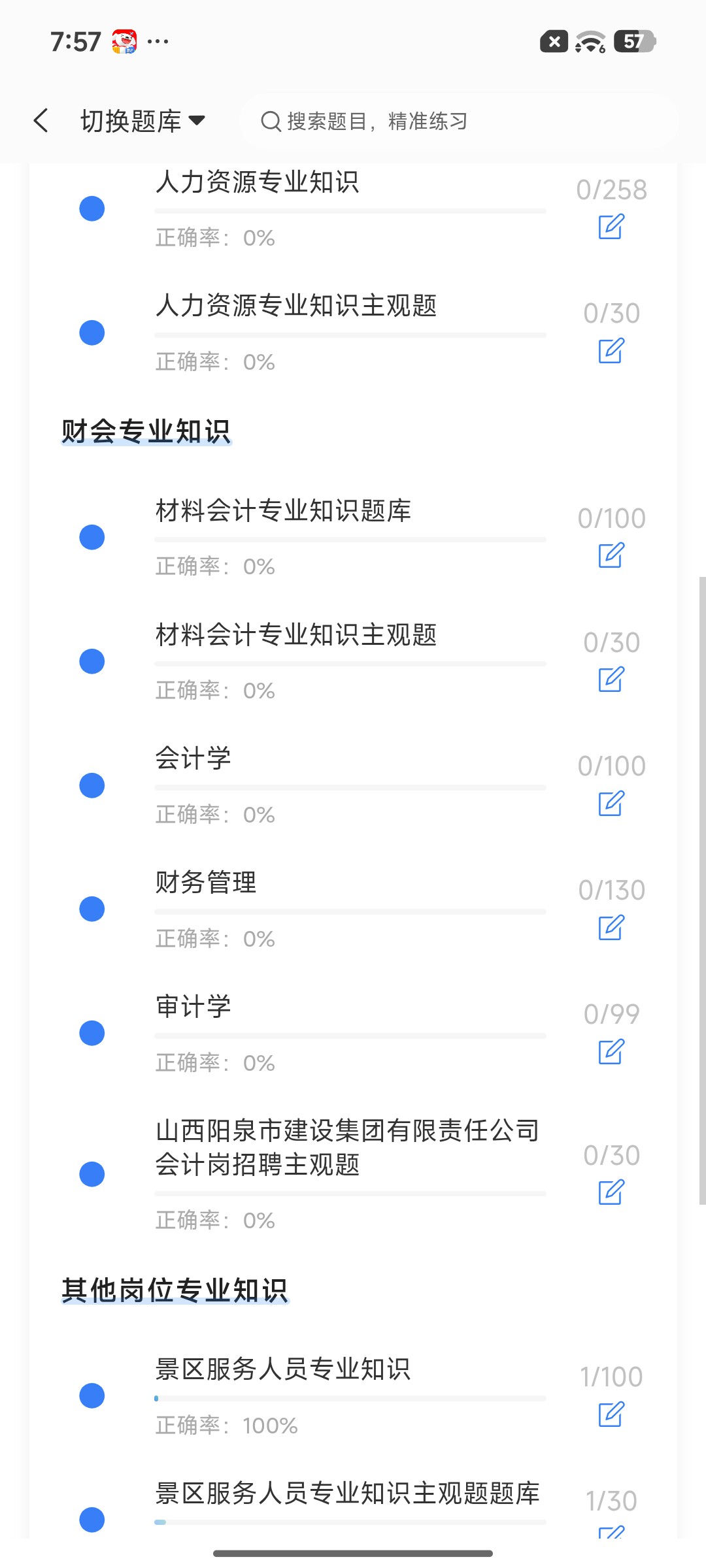
Task: Tap practice icon next to 财务管理
Action: pos(611,927)
